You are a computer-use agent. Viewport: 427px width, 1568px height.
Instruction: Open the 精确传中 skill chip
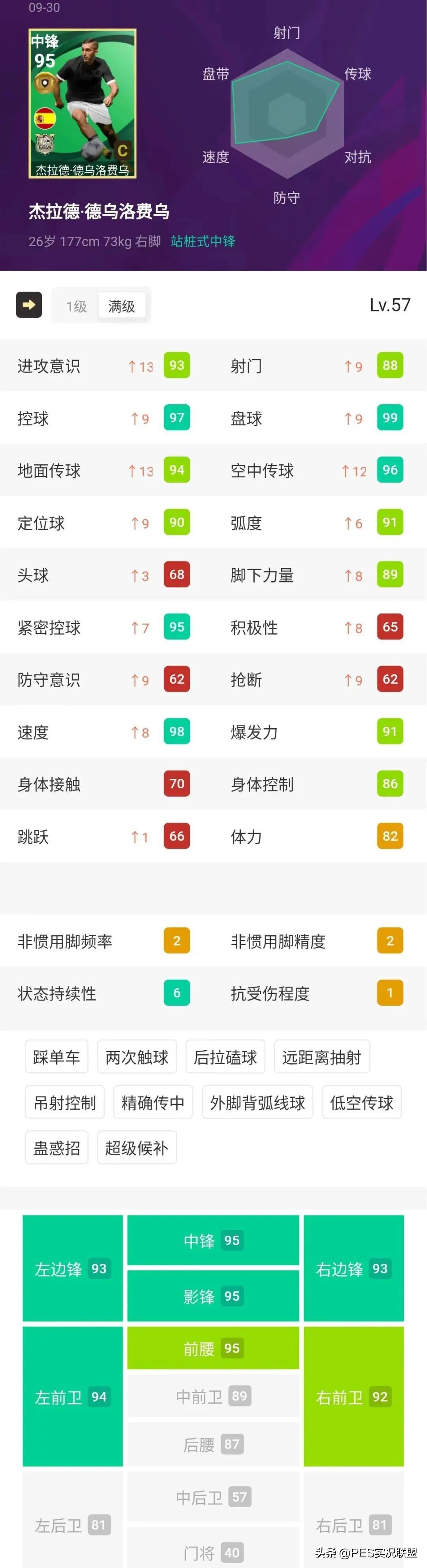[x=153, y=1102]
